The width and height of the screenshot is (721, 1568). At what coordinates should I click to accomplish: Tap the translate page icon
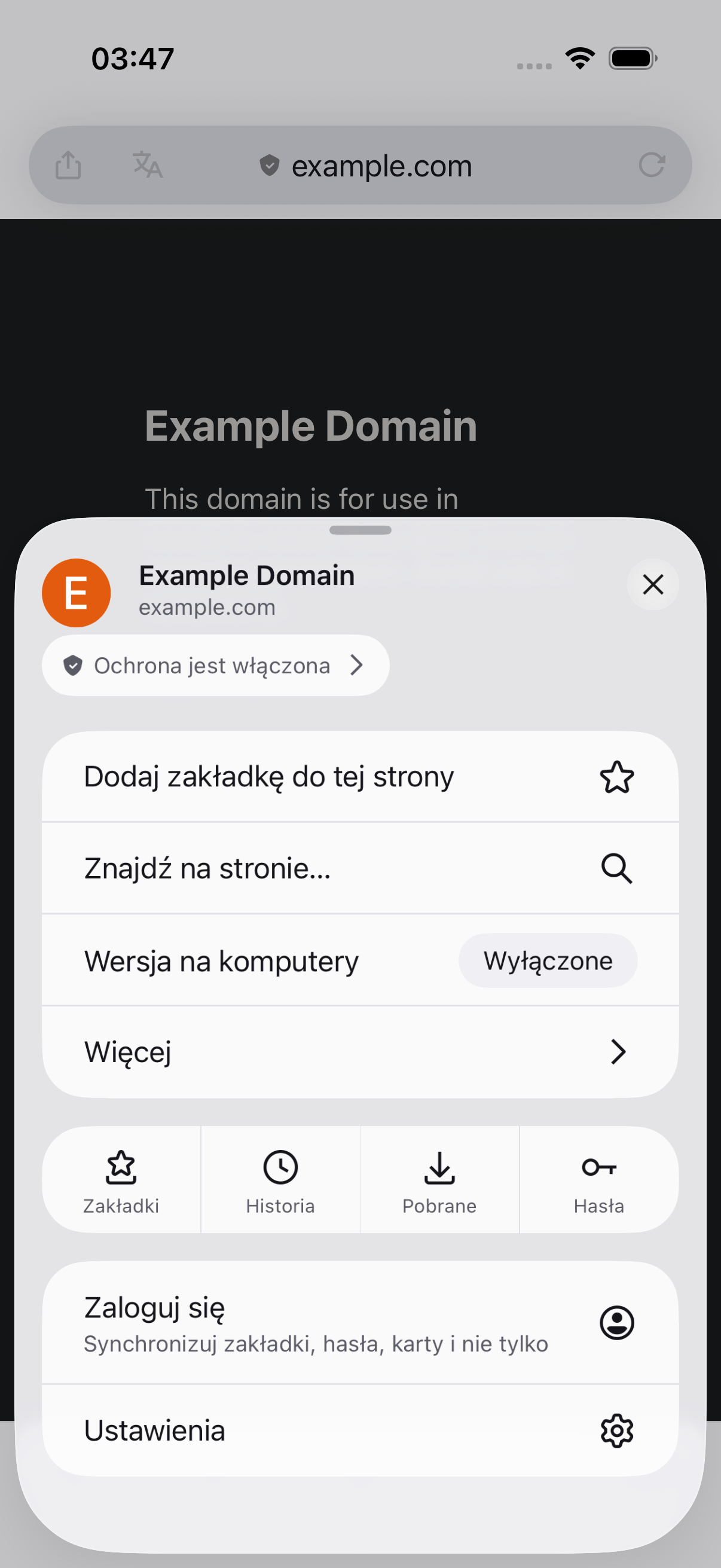click(x=148, y=165)
